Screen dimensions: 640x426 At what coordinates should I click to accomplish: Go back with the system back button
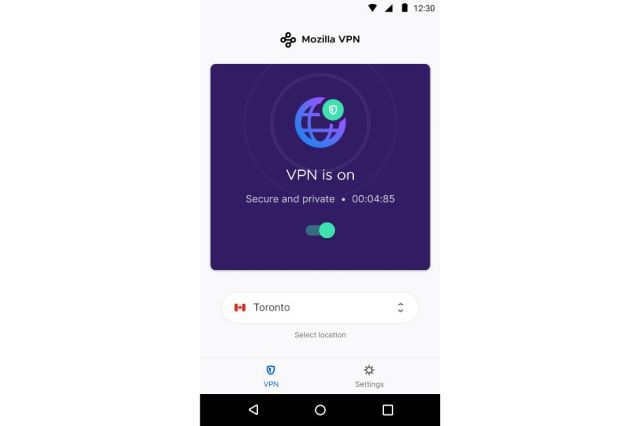[x=253, y=410]
